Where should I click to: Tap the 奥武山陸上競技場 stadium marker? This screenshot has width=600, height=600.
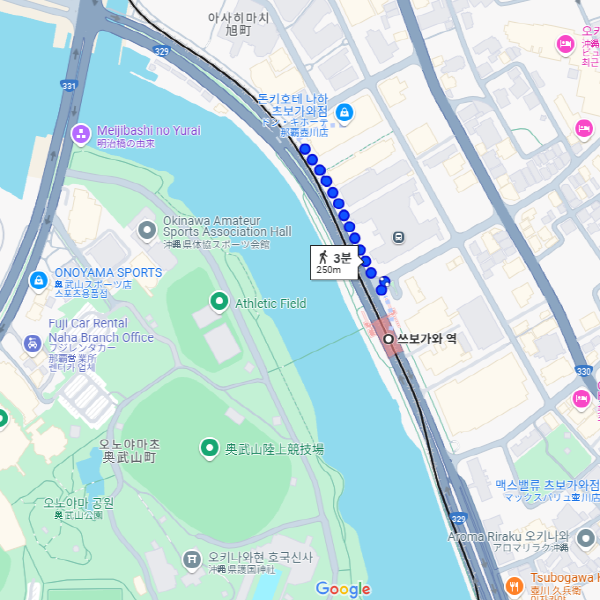(209, 447)
